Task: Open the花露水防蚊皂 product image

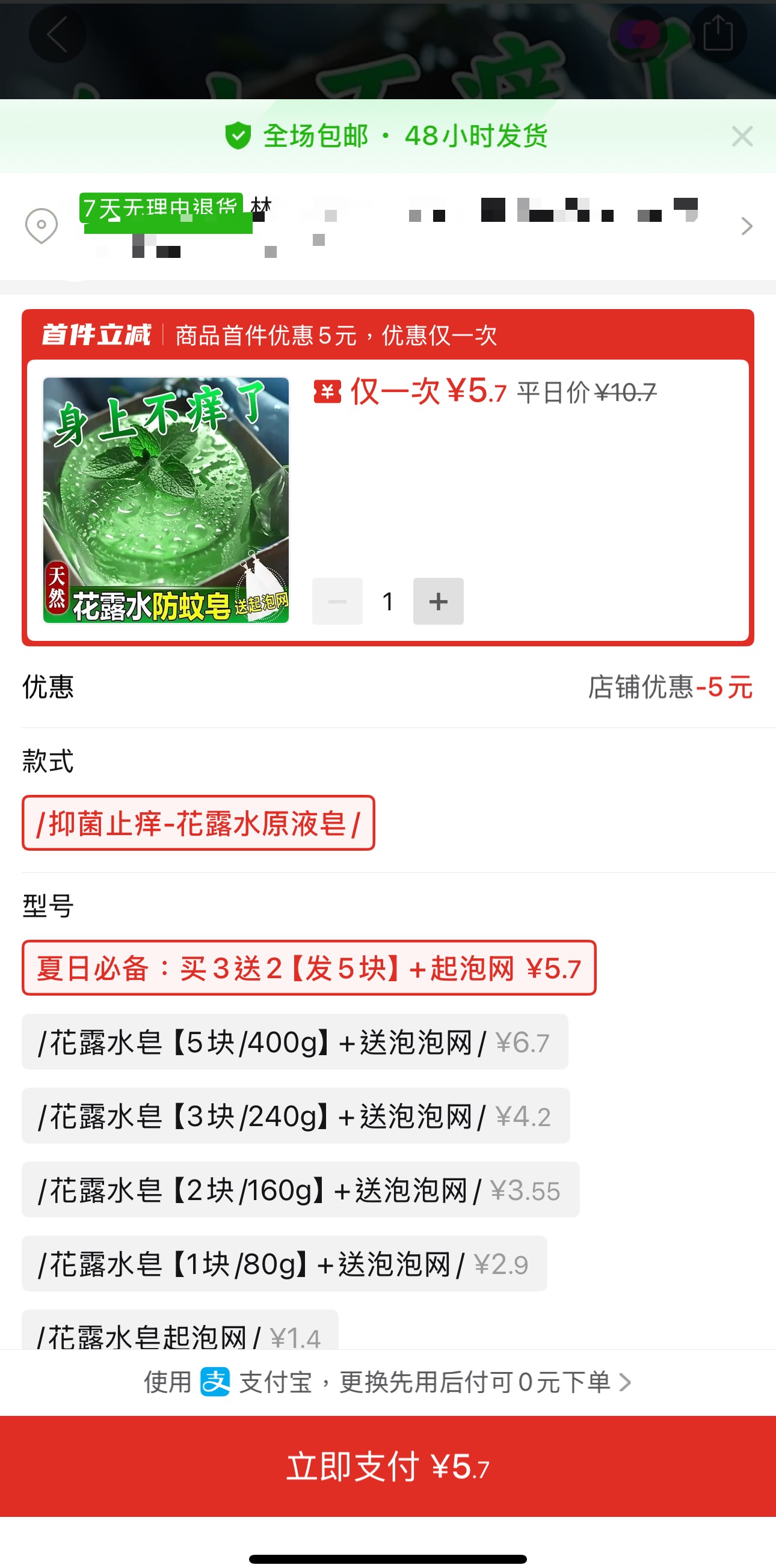Action: click(x=165, y=500)
